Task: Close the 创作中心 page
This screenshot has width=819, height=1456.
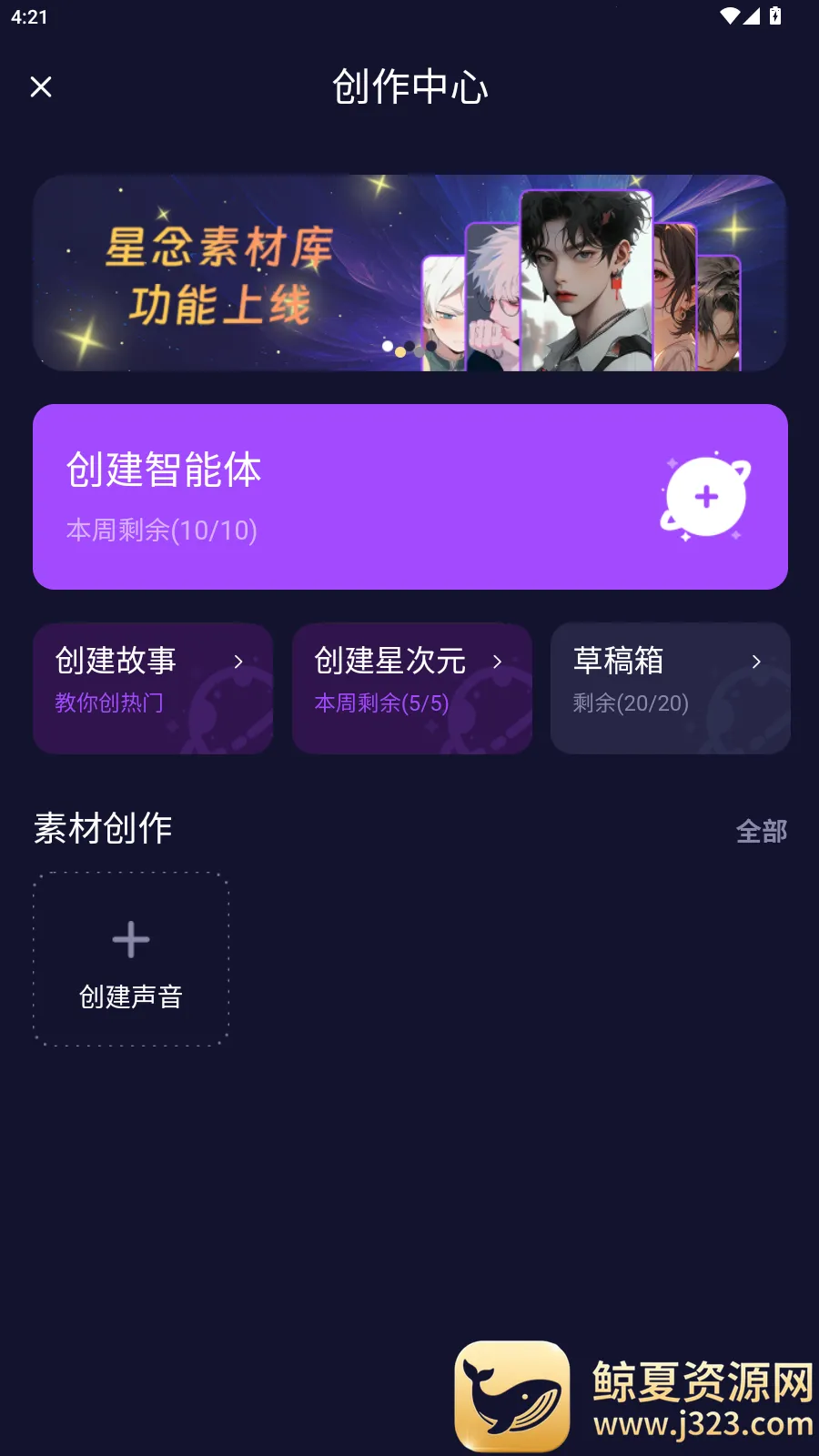Action: coord(41,87)
